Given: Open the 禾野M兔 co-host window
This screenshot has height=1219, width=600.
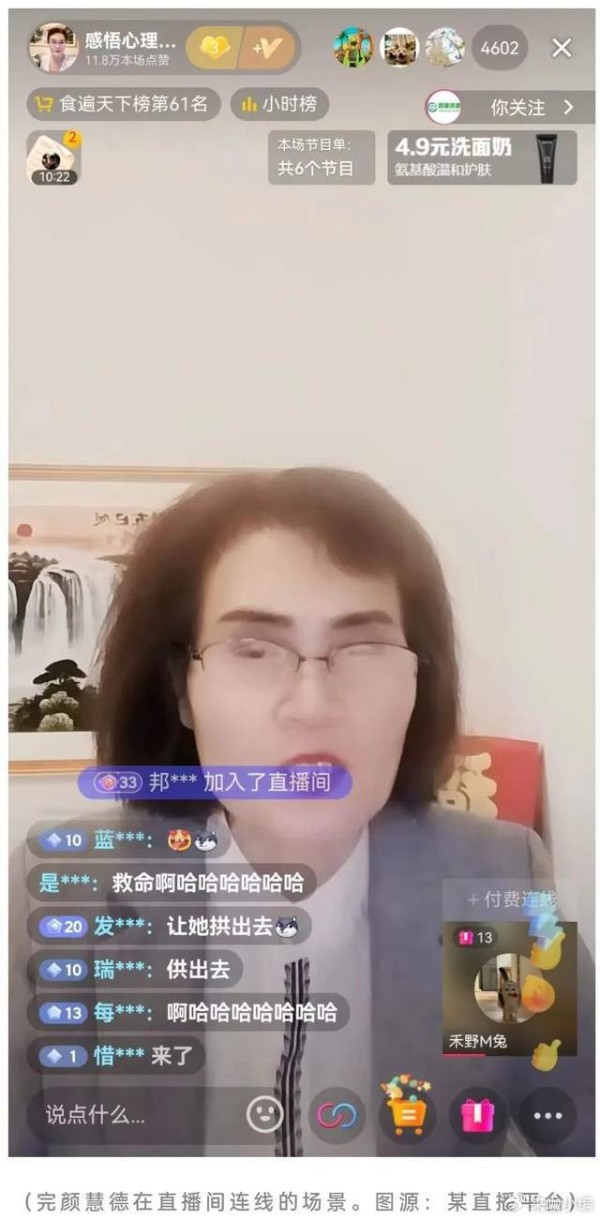Looking at the screenshot, I should pyautogui.click(x=509, y=988).
